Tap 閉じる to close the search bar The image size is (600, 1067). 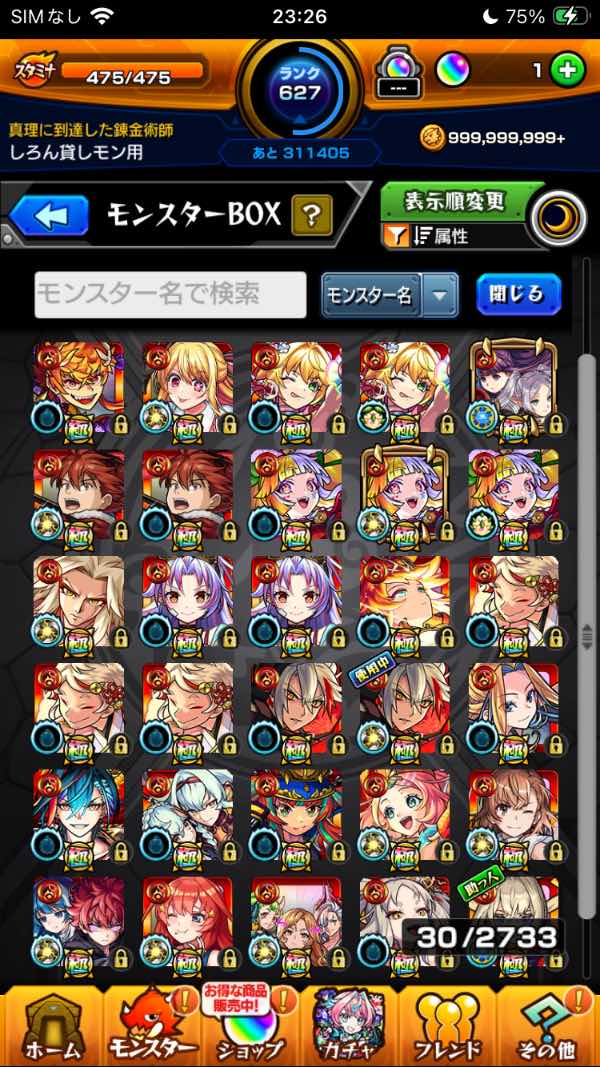click(518, 294)
